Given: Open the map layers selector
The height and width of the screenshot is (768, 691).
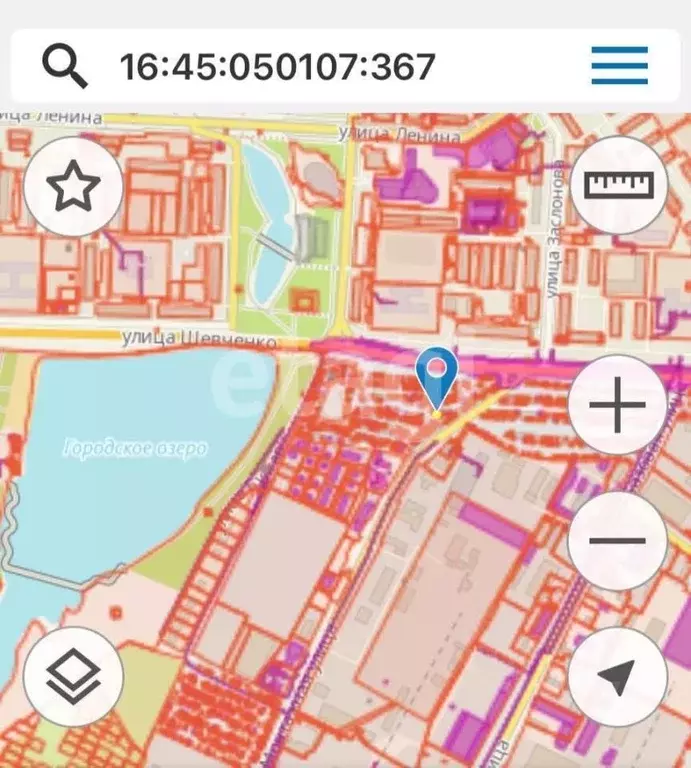Looking at the screenshot, I should (73, 677).
